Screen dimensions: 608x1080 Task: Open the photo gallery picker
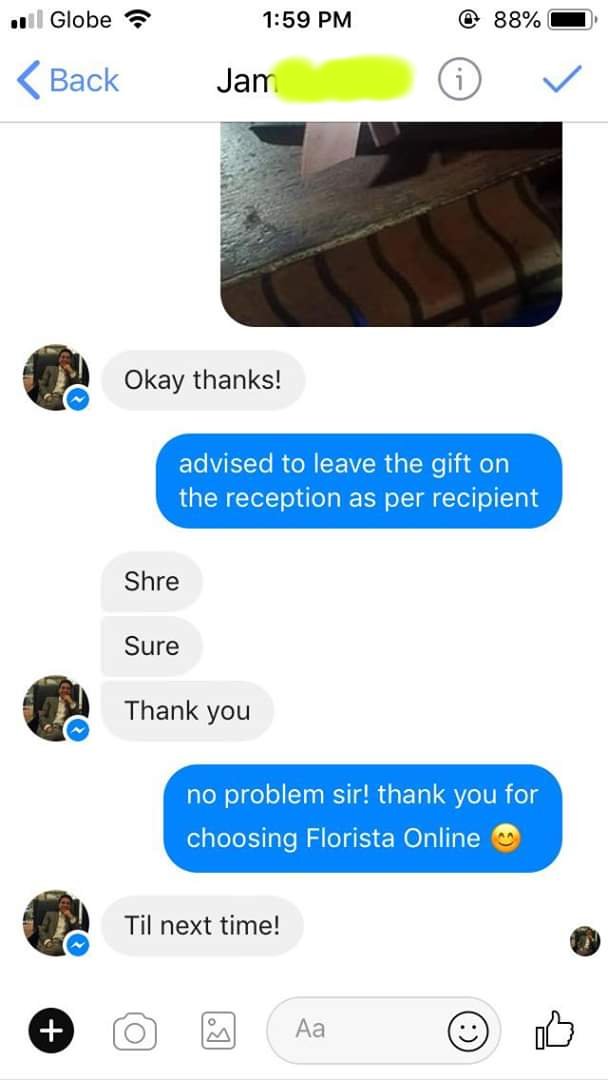coord(218,1030)
